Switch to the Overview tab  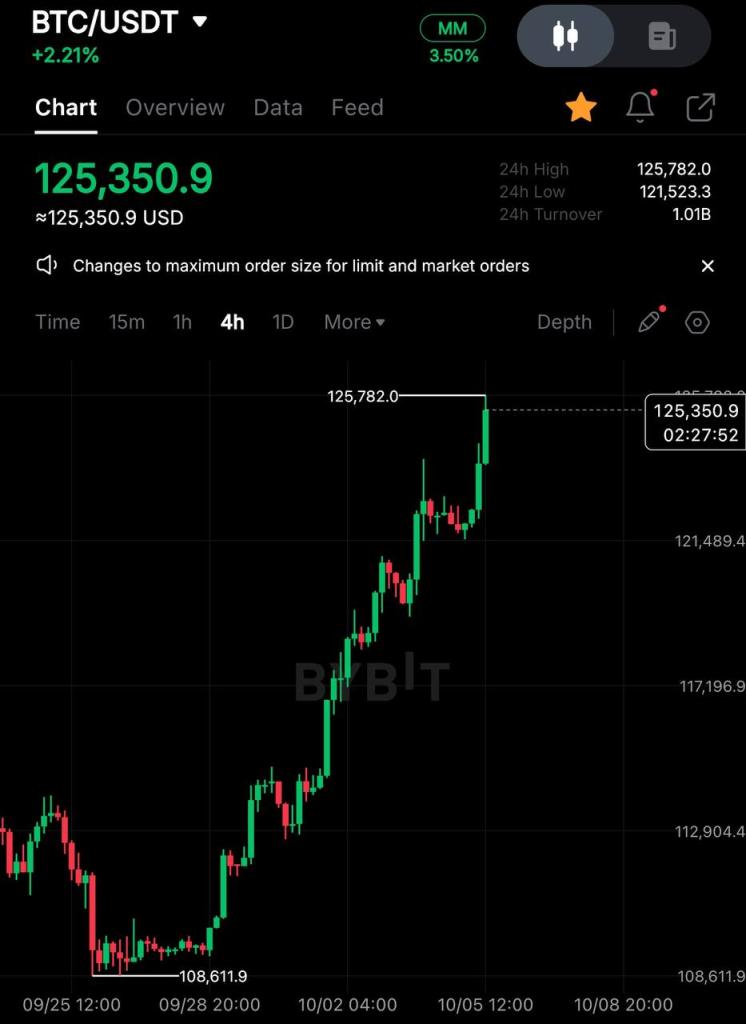click(175, 107)
